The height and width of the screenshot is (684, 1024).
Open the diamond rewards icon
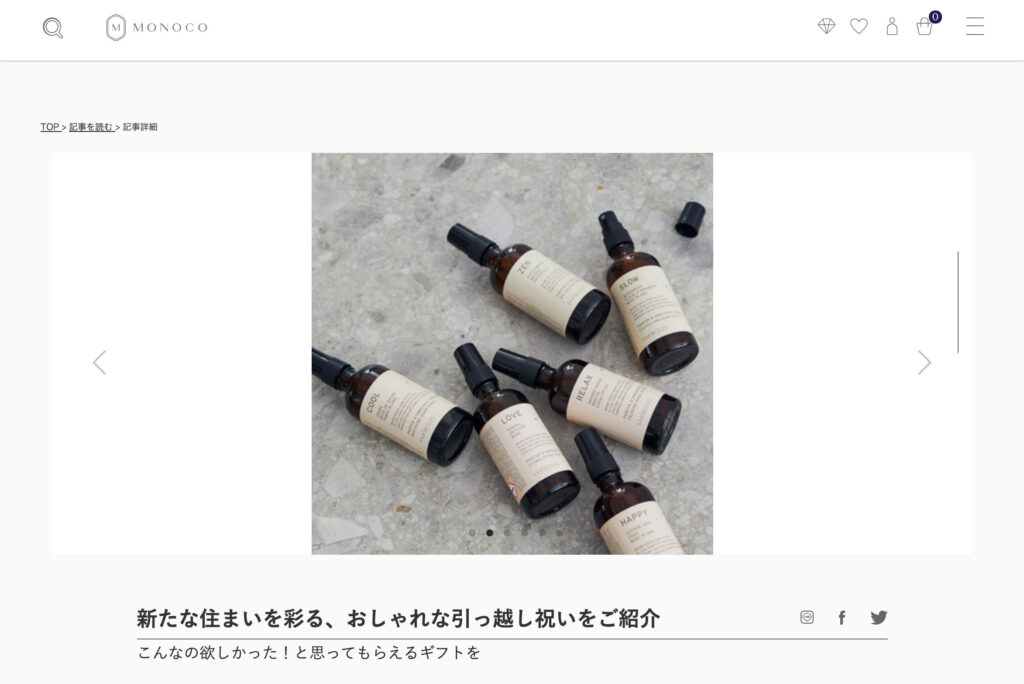point(826,26)
